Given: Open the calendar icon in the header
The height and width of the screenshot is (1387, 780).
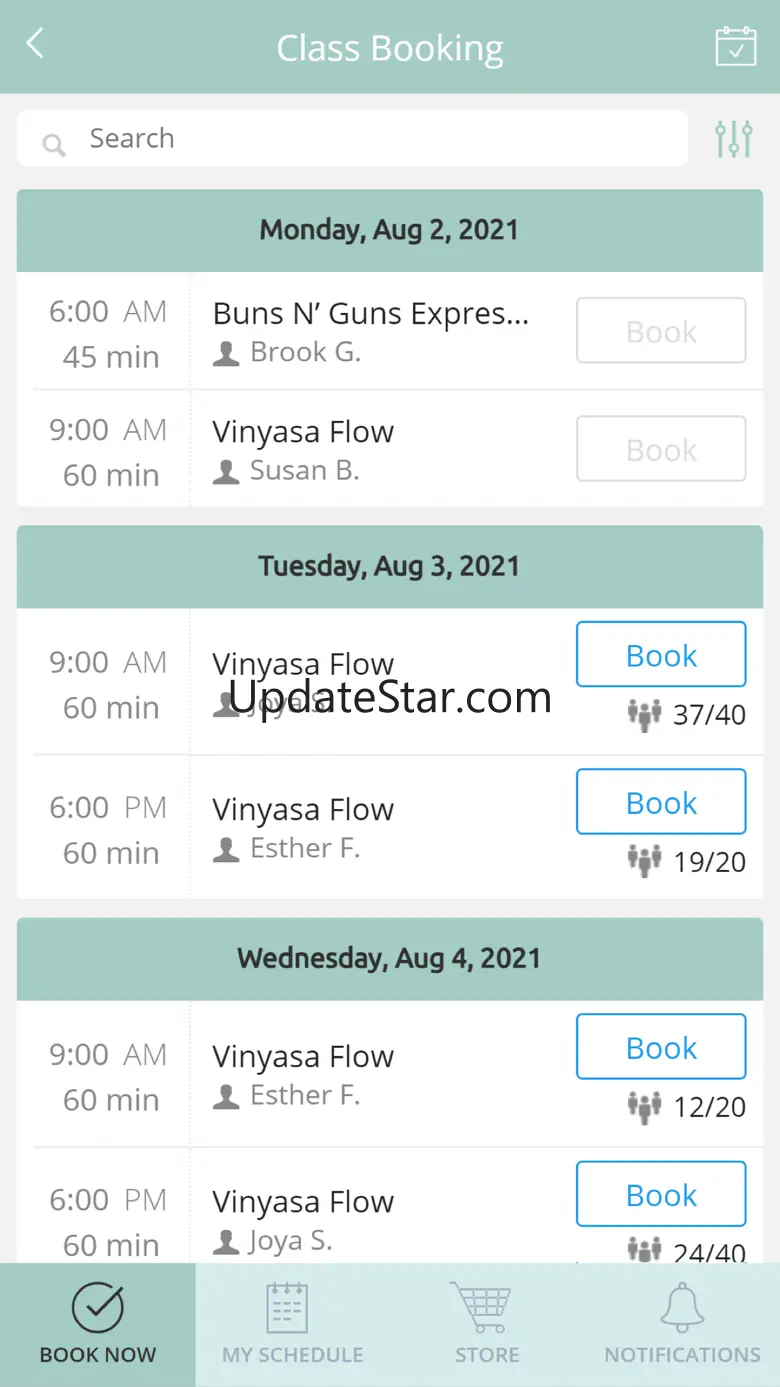Looking at the screenshot, I should point(735,46).
